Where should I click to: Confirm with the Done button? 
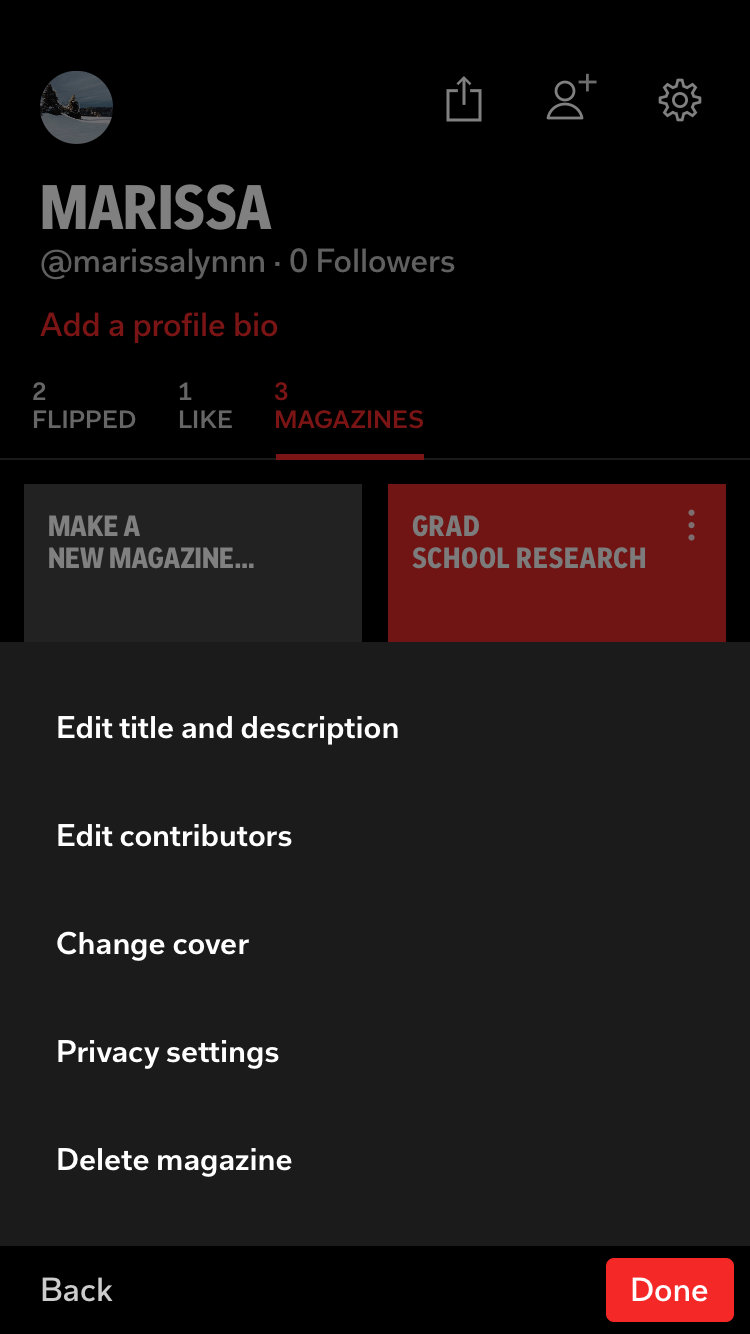pyautogui.click(x=670, y=1289)
